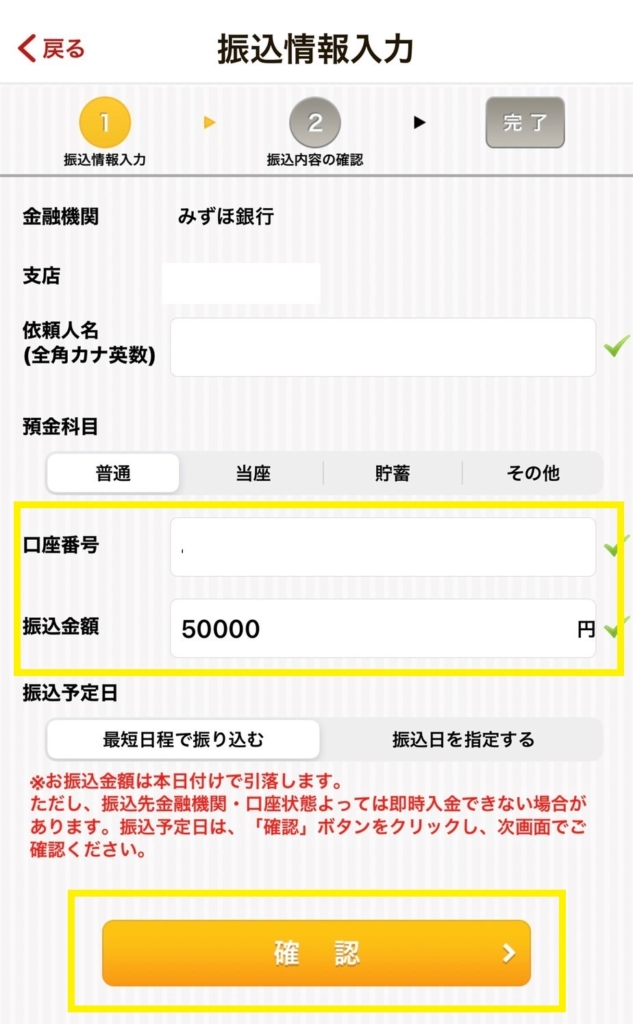Choose その他 account type

532,473
